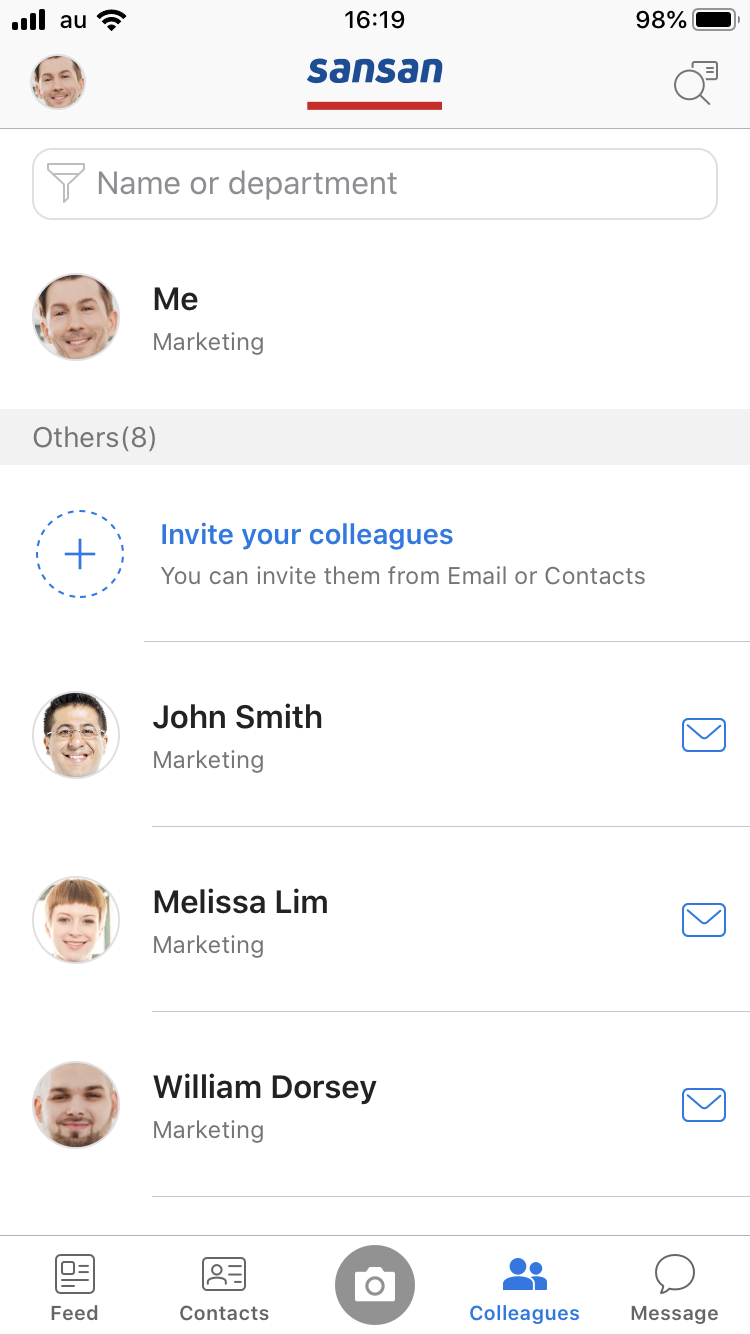Open the camera to scan a card
Screen dimensions: 750x1334
[x=375, y=1284]
